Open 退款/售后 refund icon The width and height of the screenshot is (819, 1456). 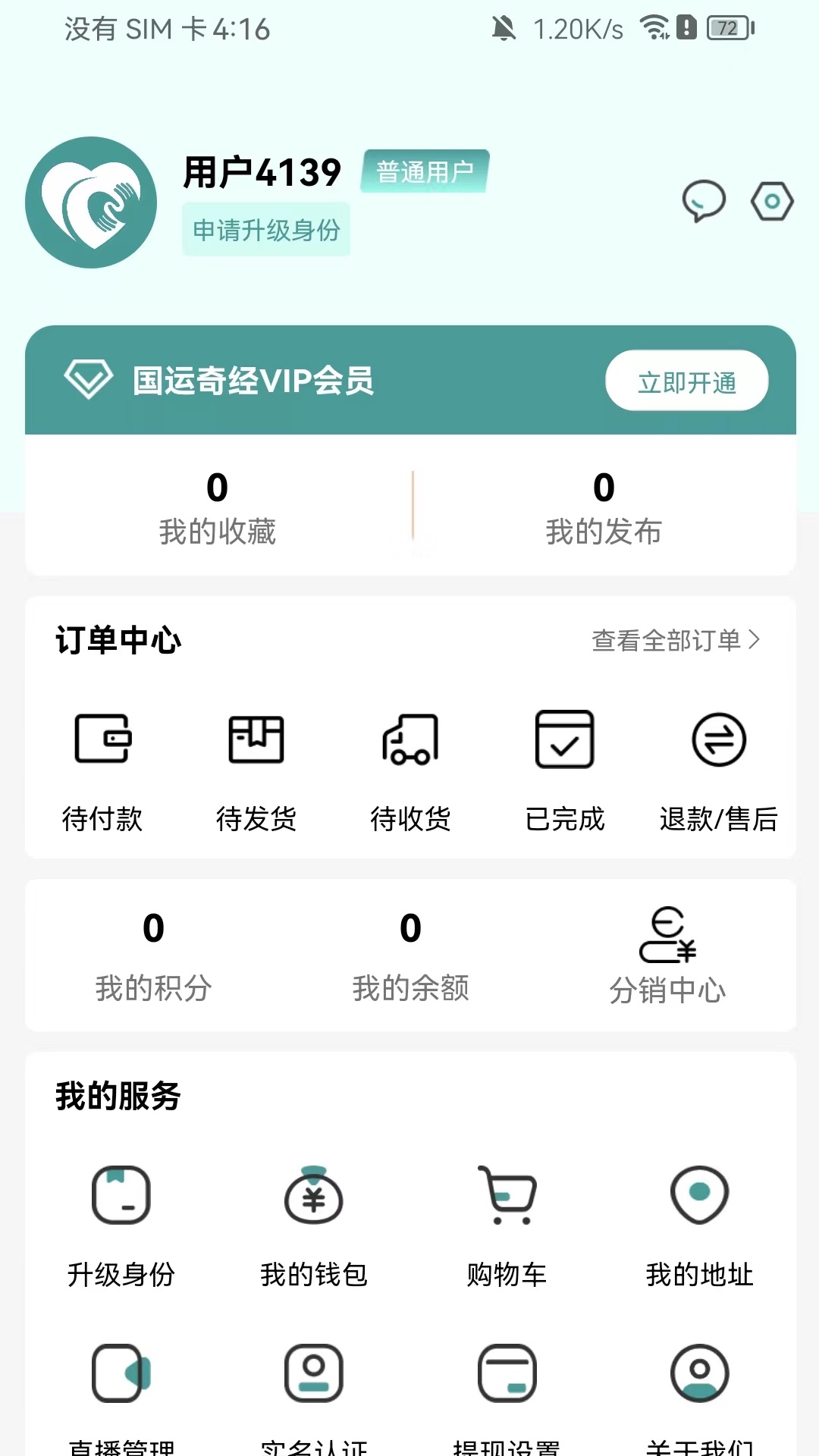pos(717,742)
